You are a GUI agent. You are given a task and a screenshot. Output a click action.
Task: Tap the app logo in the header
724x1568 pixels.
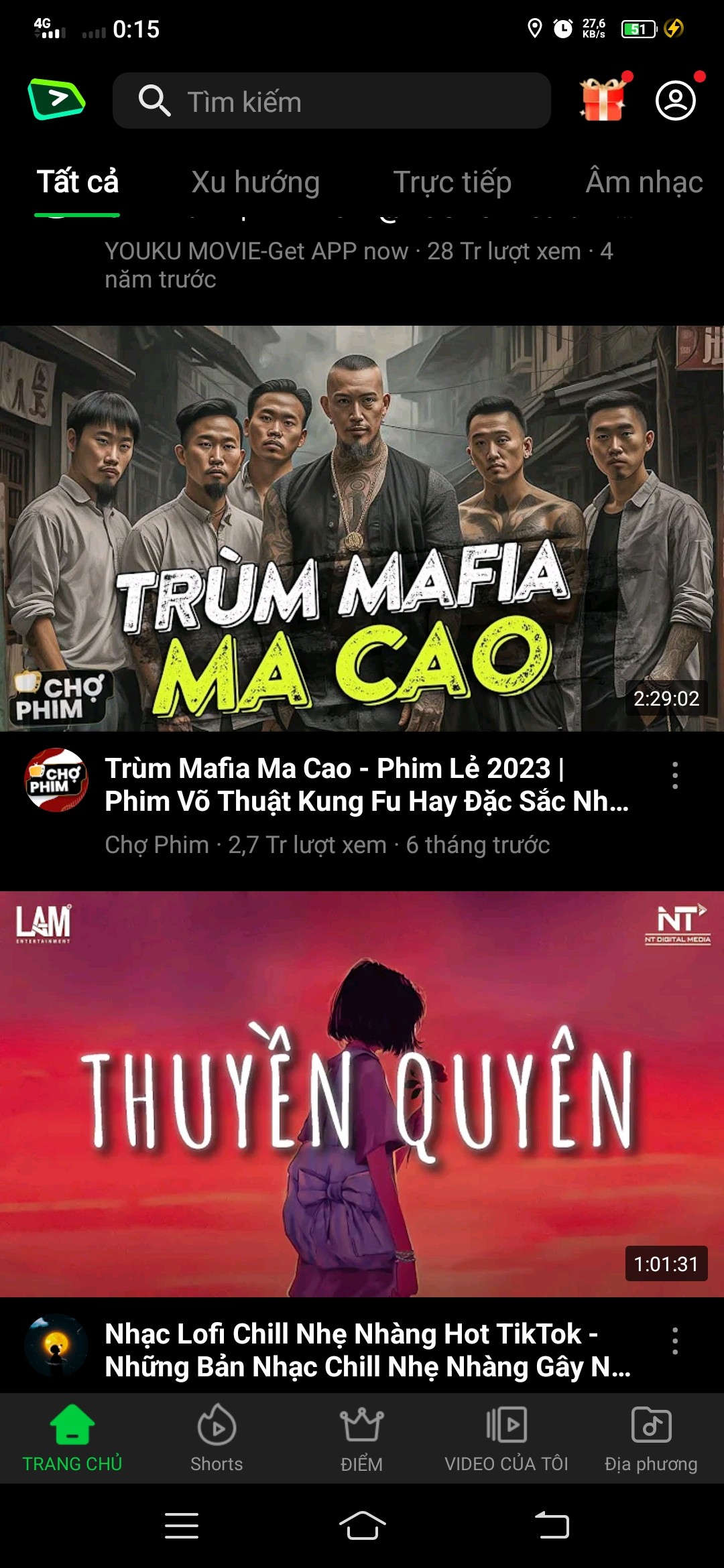tap(56, 100)
